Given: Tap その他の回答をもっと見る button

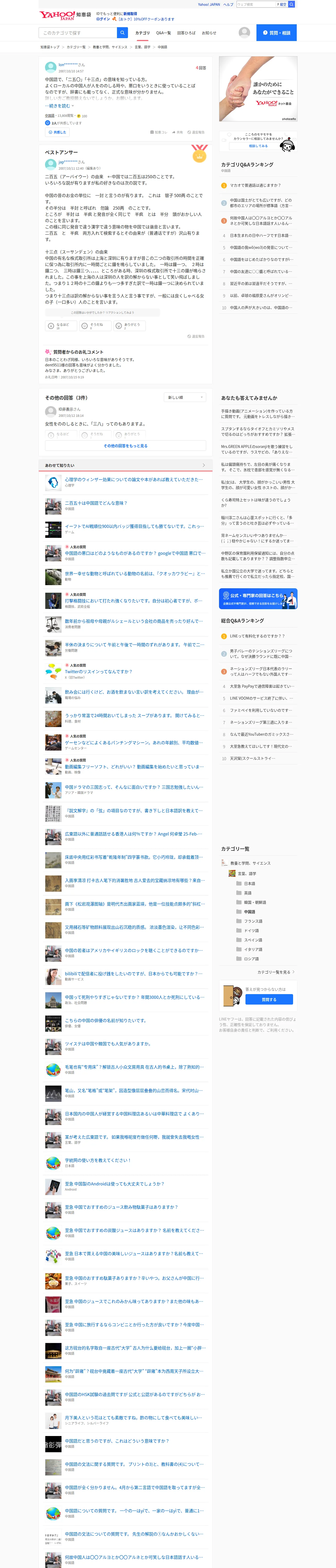Looking at the screenshot, I should [126, 446].
